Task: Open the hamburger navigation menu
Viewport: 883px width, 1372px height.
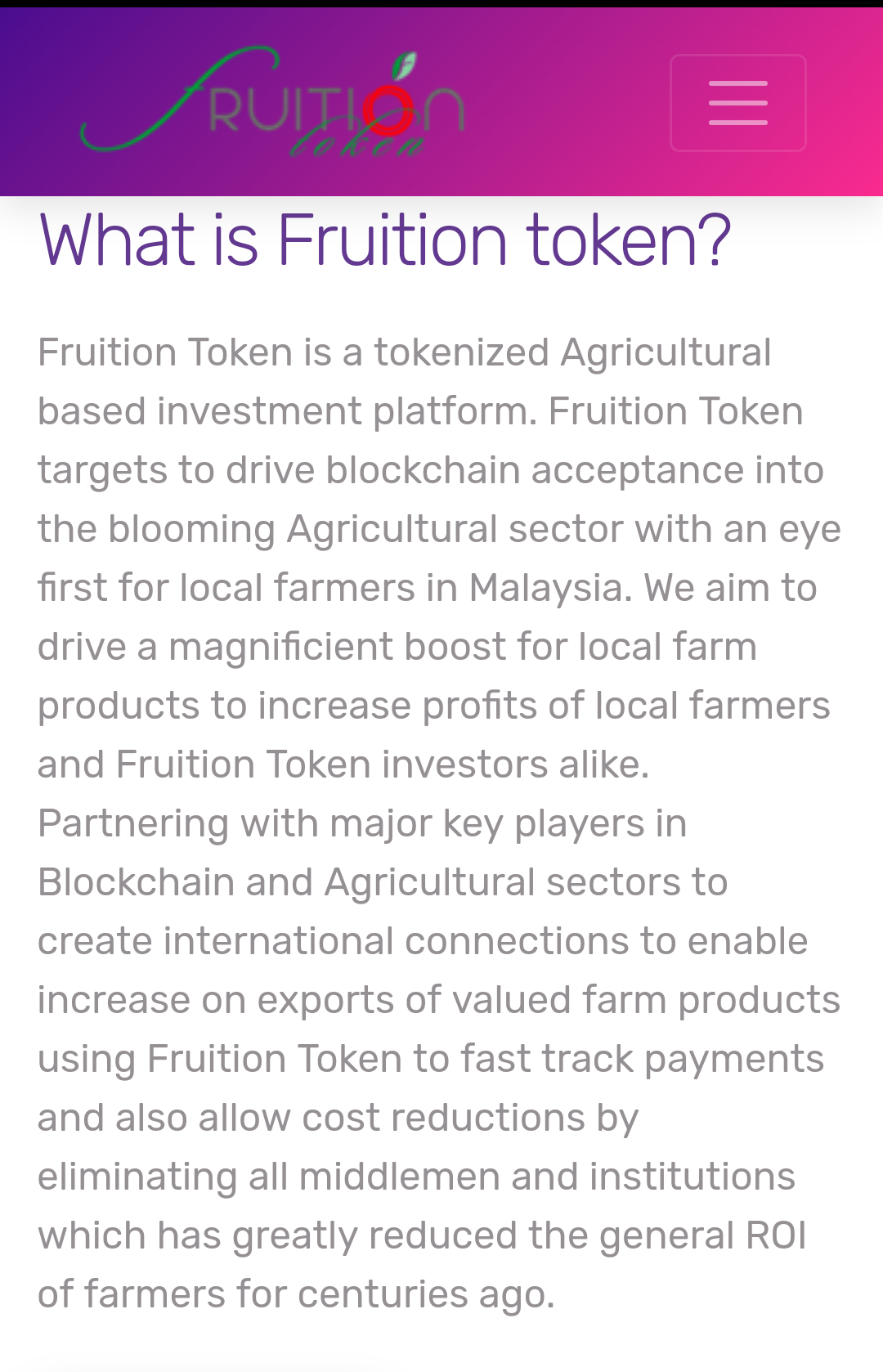Action: (737, 103)
